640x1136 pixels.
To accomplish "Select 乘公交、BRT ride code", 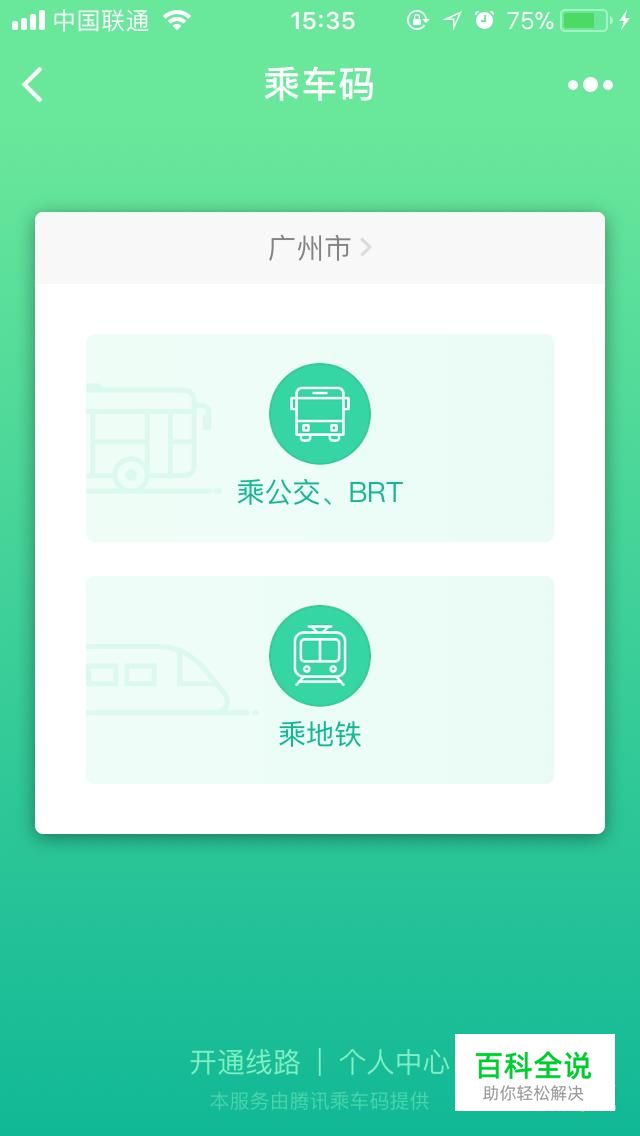I will (320, 438).
